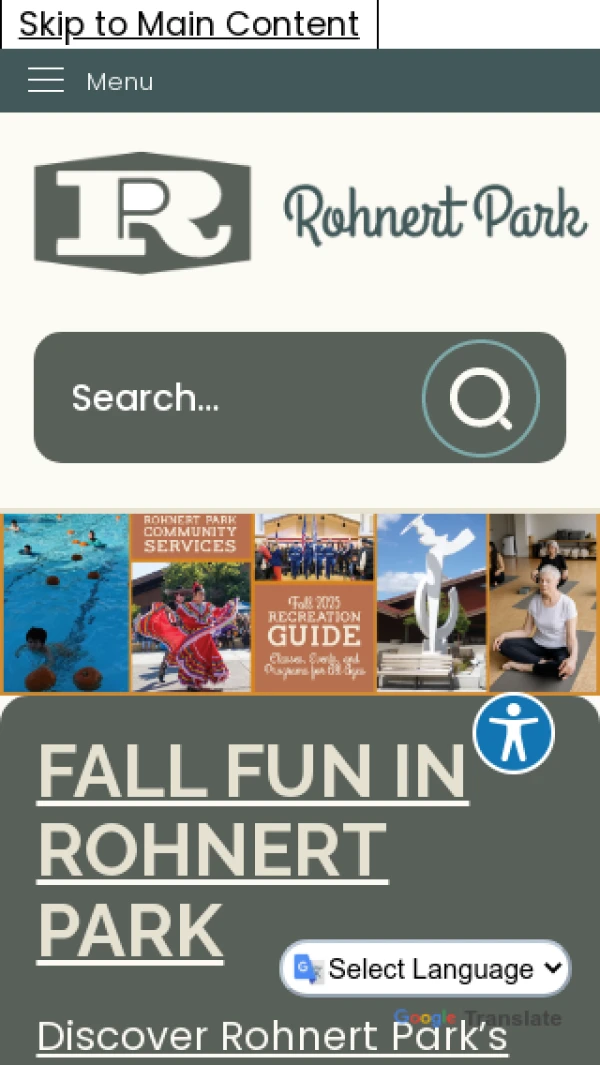Go to the Rohnert Park homepage logo
The width and height of the screenshot is (600, 1065).
click(x=310, y=213)
